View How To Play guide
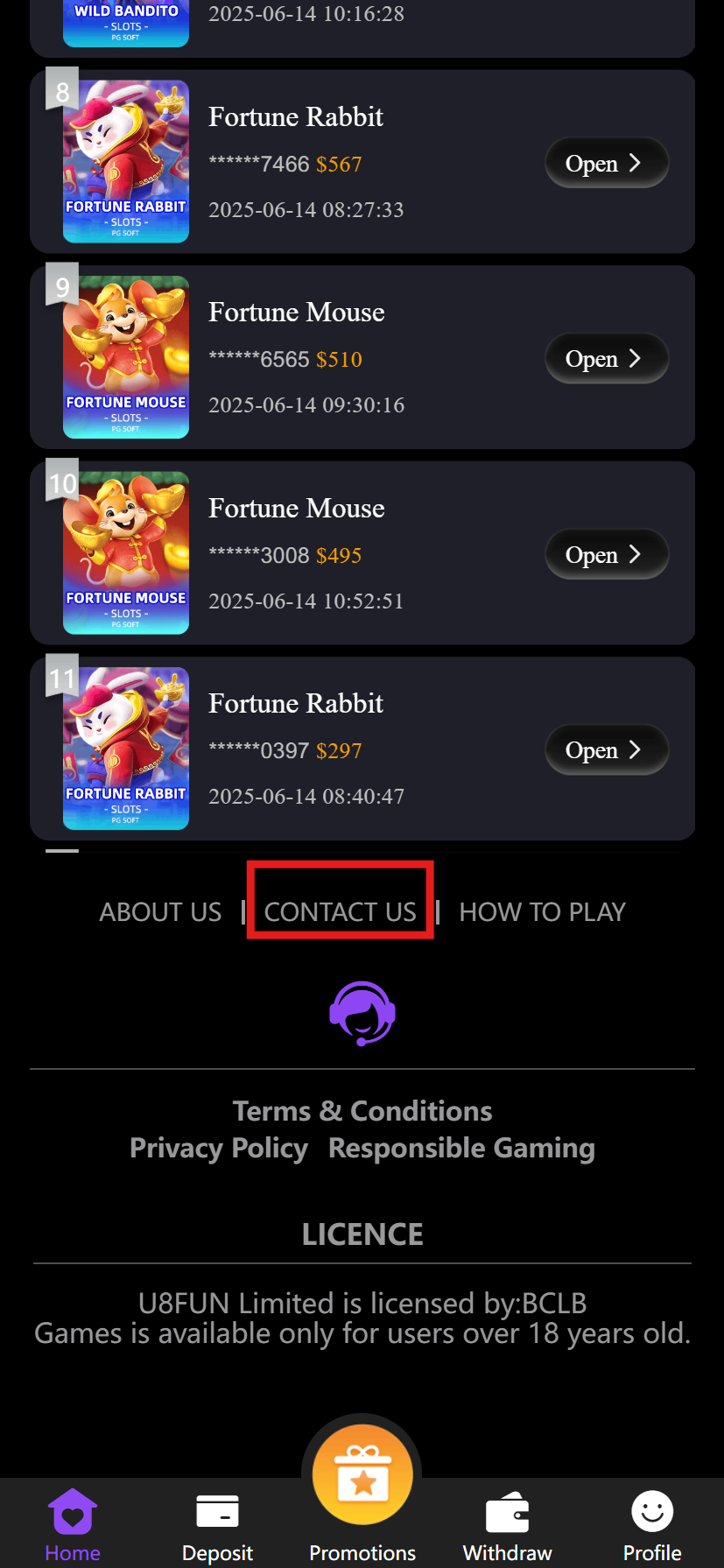 542,912
